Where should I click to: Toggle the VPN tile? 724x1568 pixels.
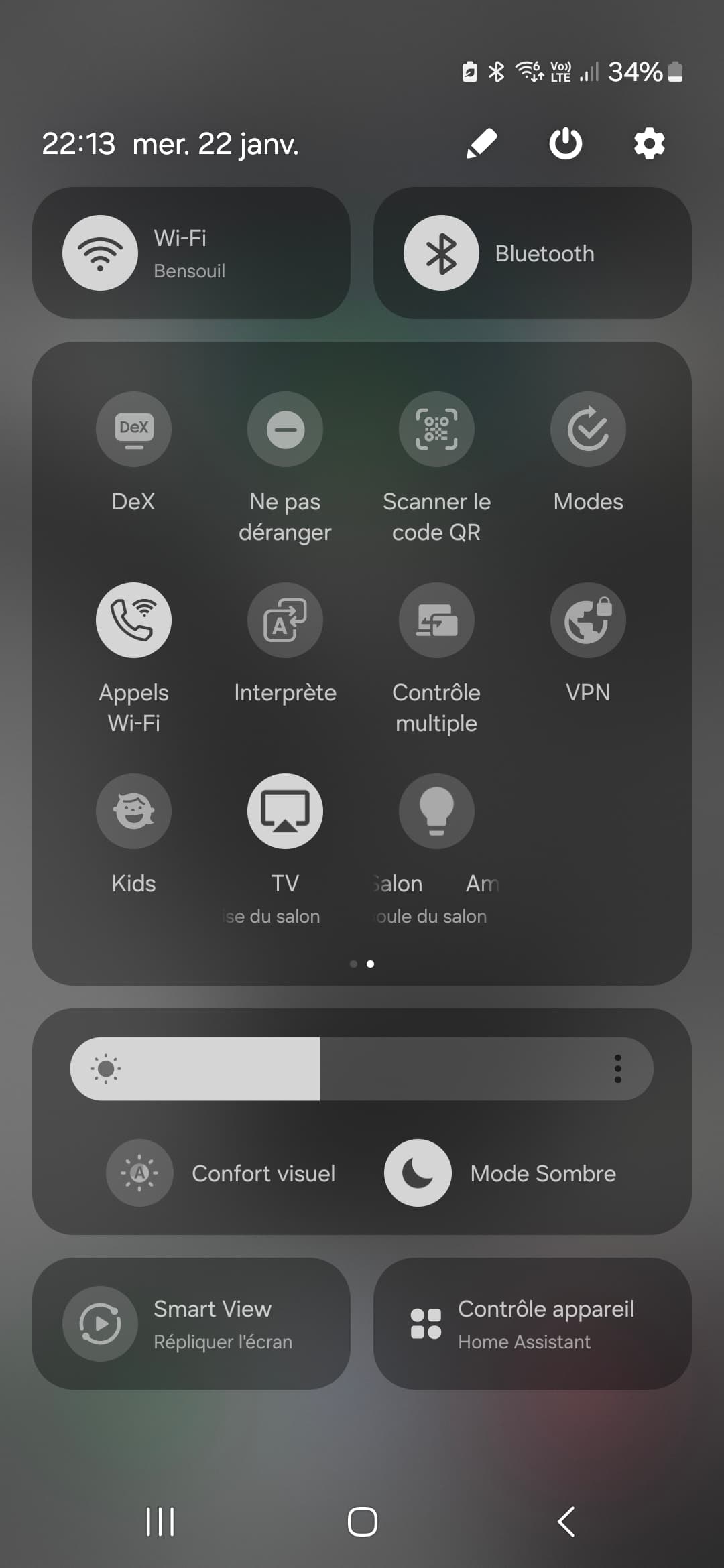click(x=588, y=620)
